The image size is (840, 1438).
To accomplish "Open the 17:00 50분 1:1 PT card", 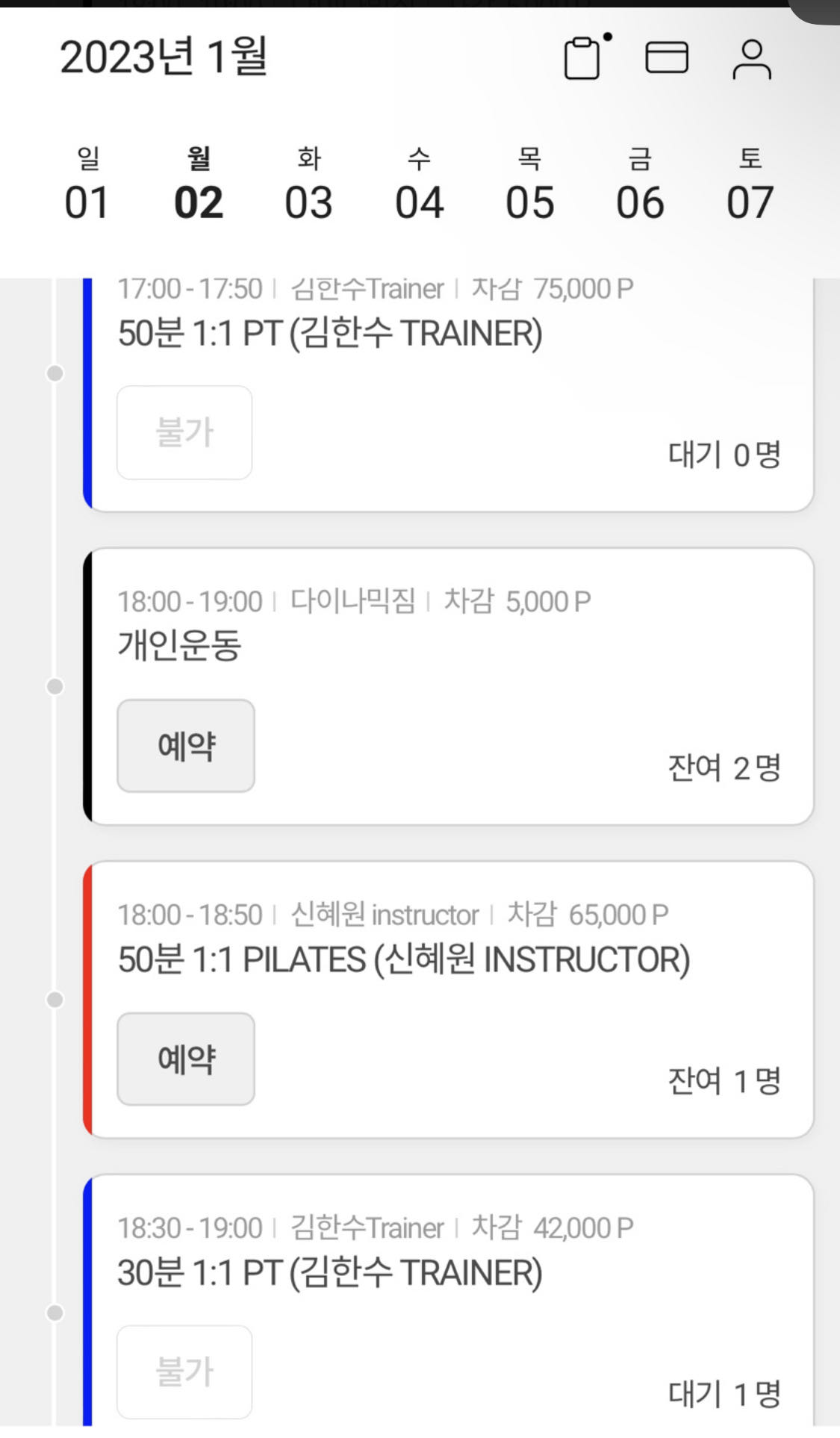I will [x=448, y=333].
